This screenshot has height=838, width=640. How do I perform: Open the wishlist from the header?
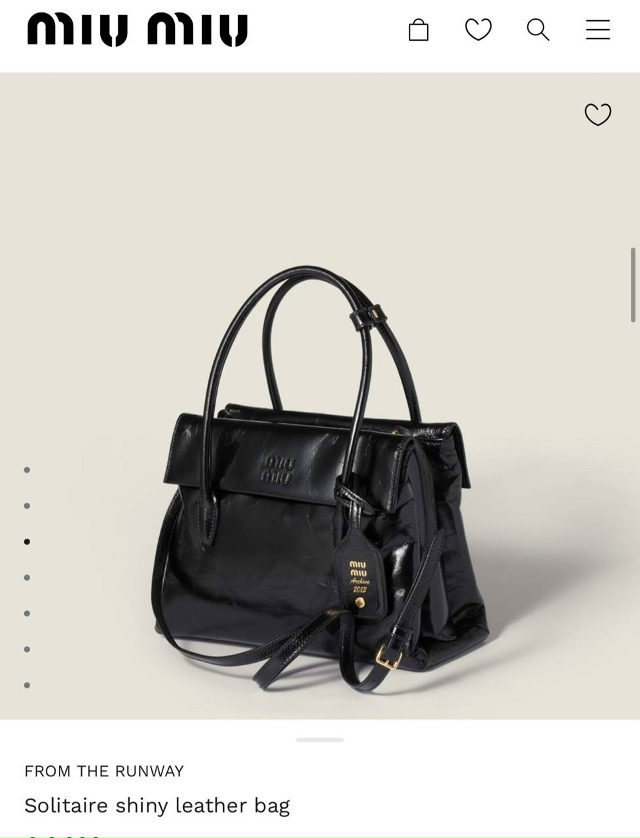[478, 30]
